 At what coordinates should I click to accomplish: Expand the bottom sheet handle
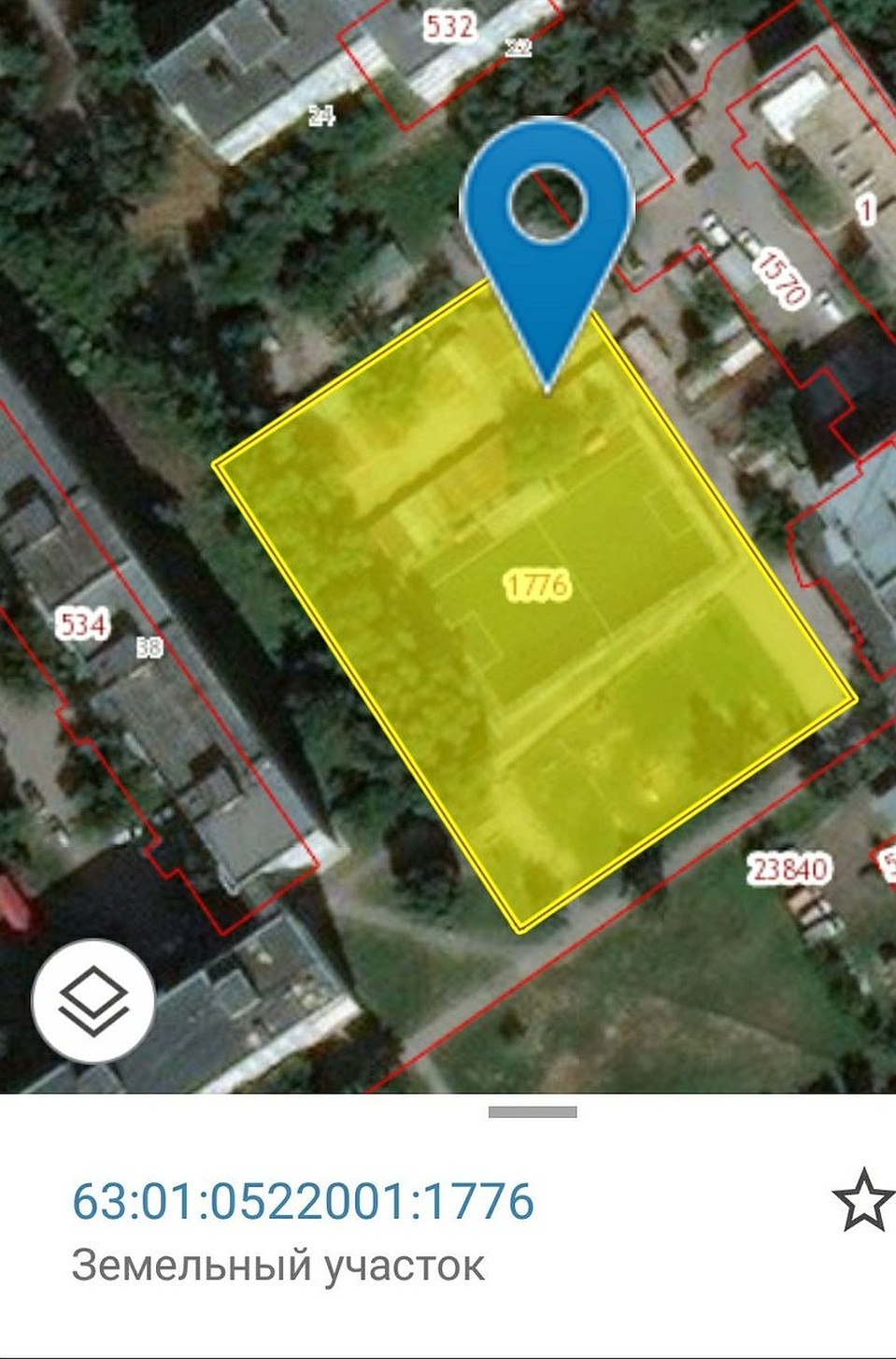click(x=533, y=1112)
